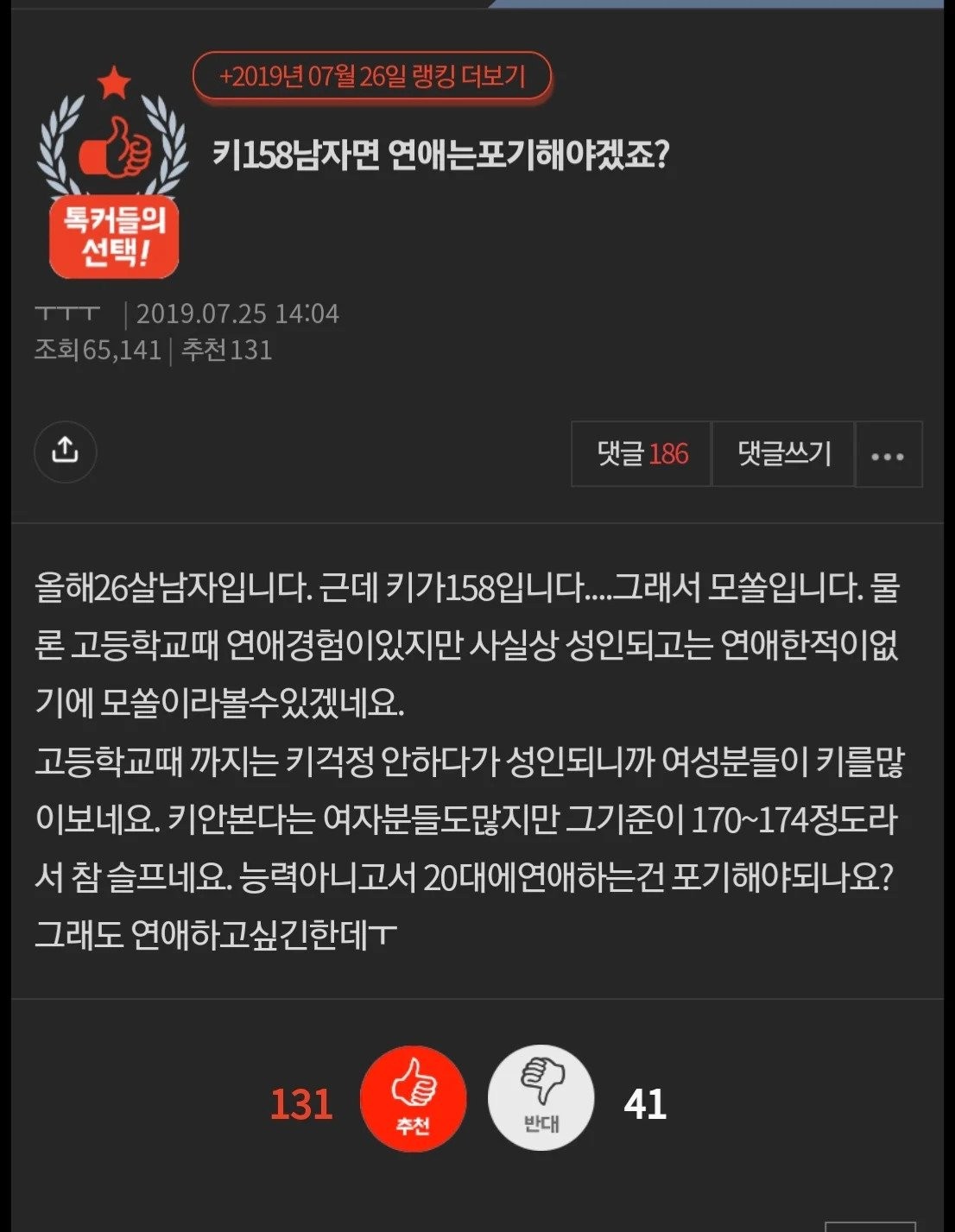Tap 댓글쓰기 to write a comment
The height and width of the screenshot is (1232, 955).
point(783,454)
